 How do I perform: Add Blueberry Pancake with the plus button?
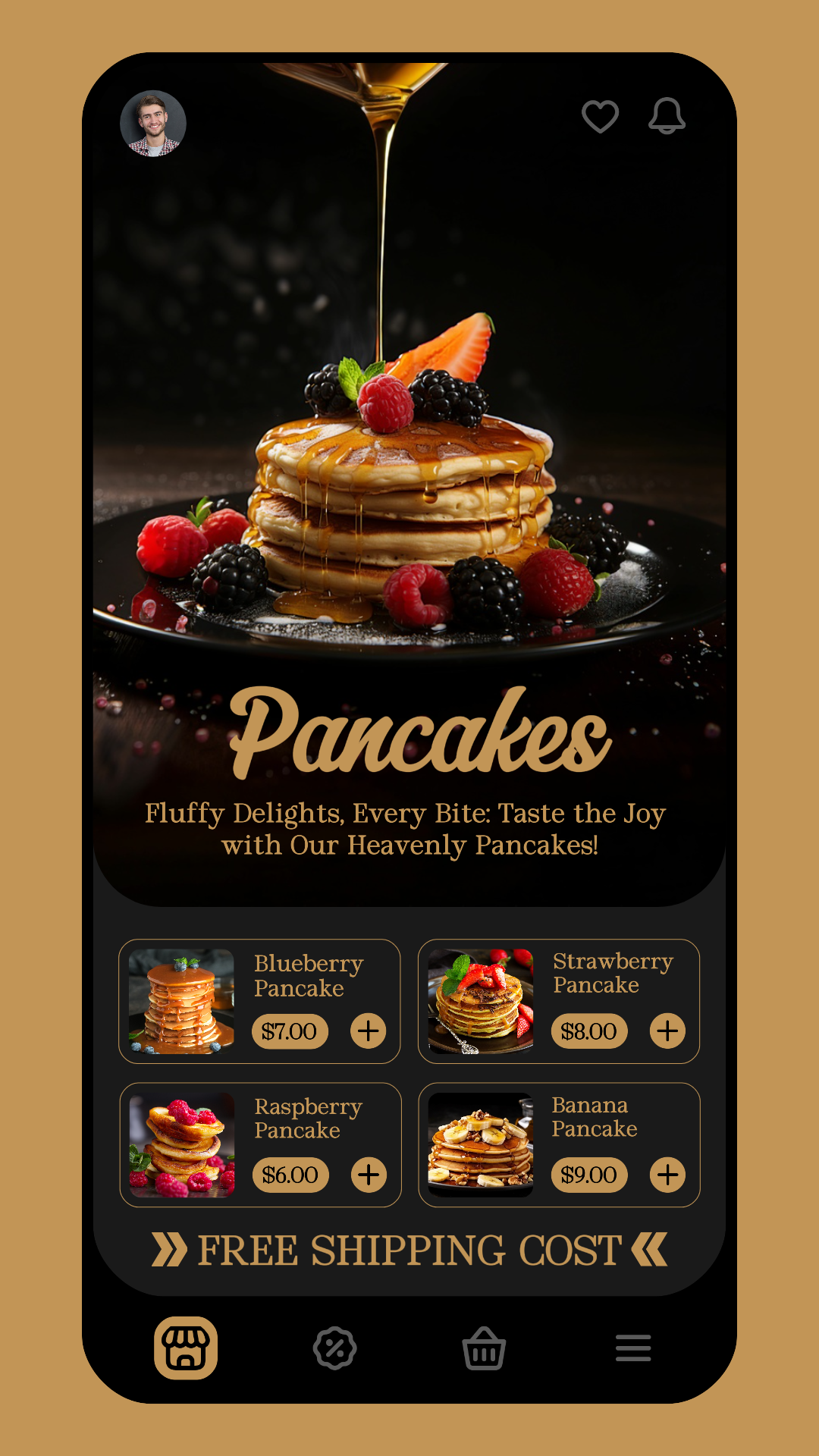[x=369, y=1031]
